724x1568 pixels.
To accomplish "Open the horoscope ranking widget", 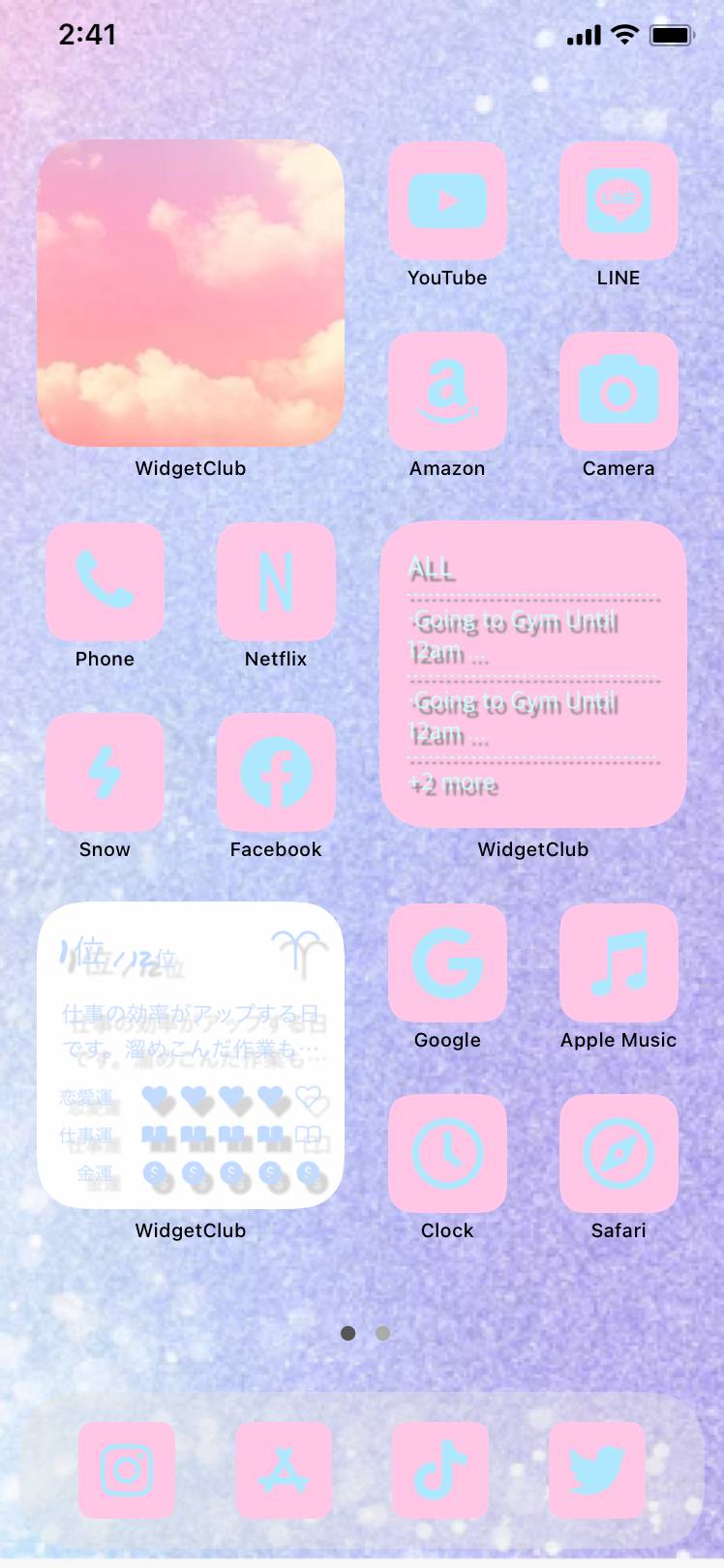I will tap(191, 1055).
